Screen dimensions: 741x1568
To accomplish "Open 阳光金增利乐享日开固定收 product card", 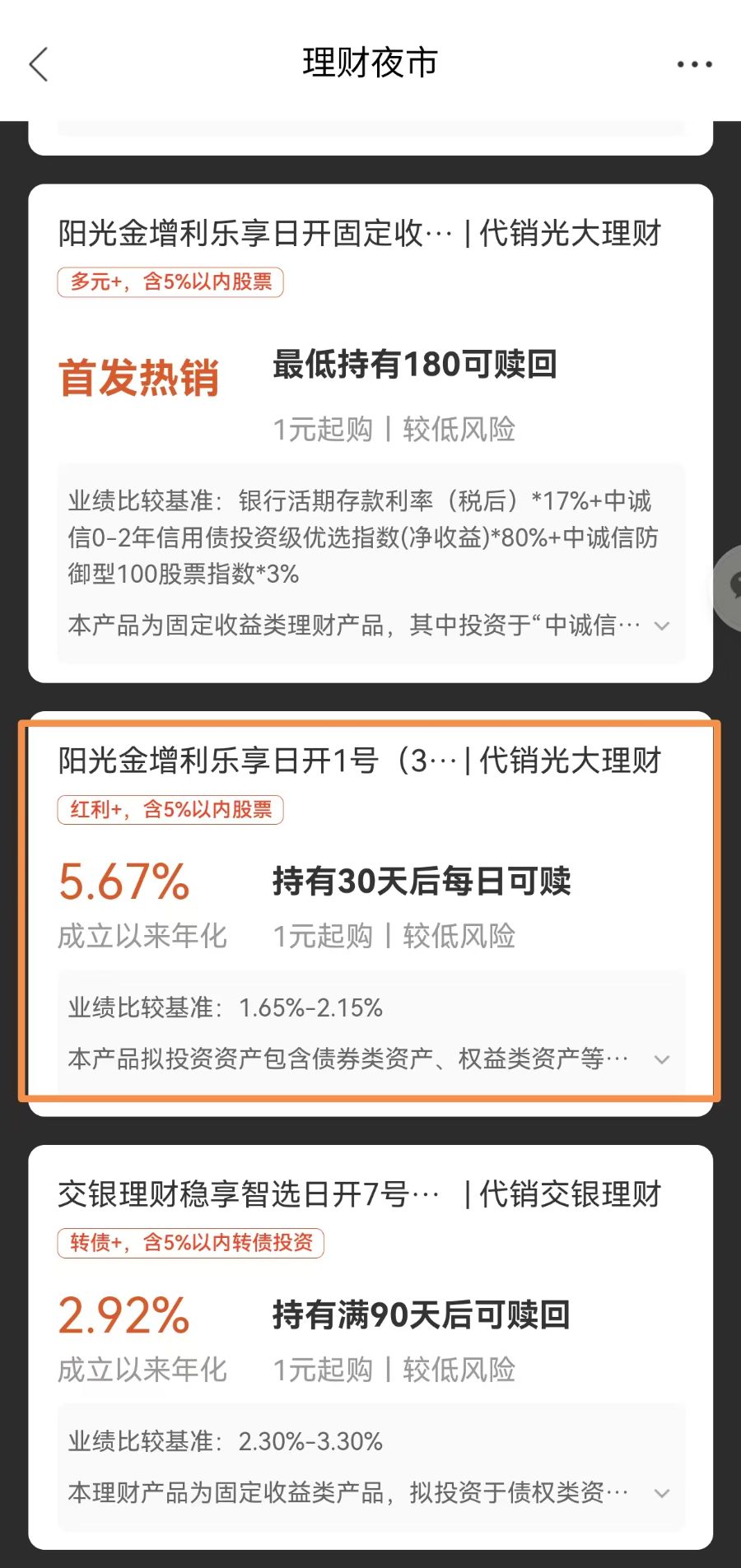I will [360, 234].
